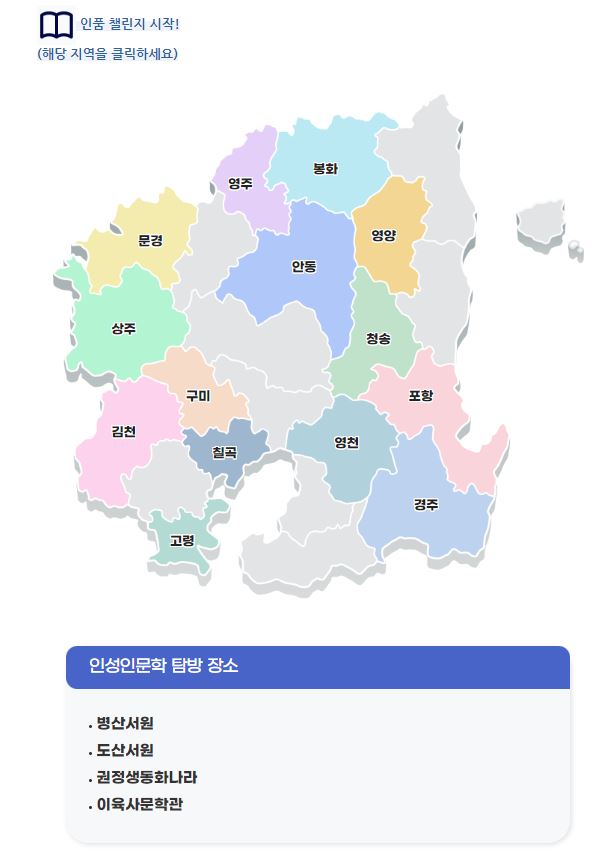
Task: Select the 고령 region
Action: click(182, 540)
